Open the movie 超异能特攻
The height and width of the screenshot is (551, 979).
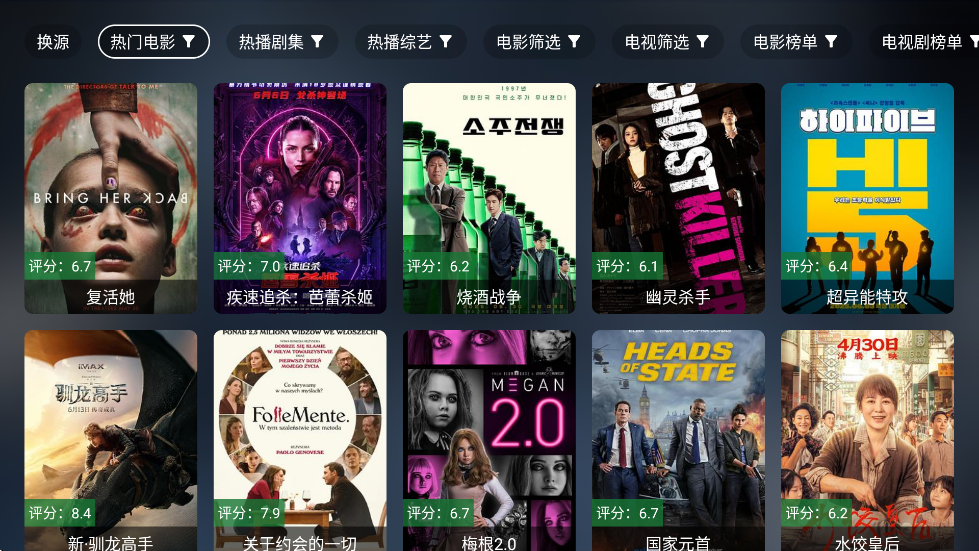tap(867, 197)
